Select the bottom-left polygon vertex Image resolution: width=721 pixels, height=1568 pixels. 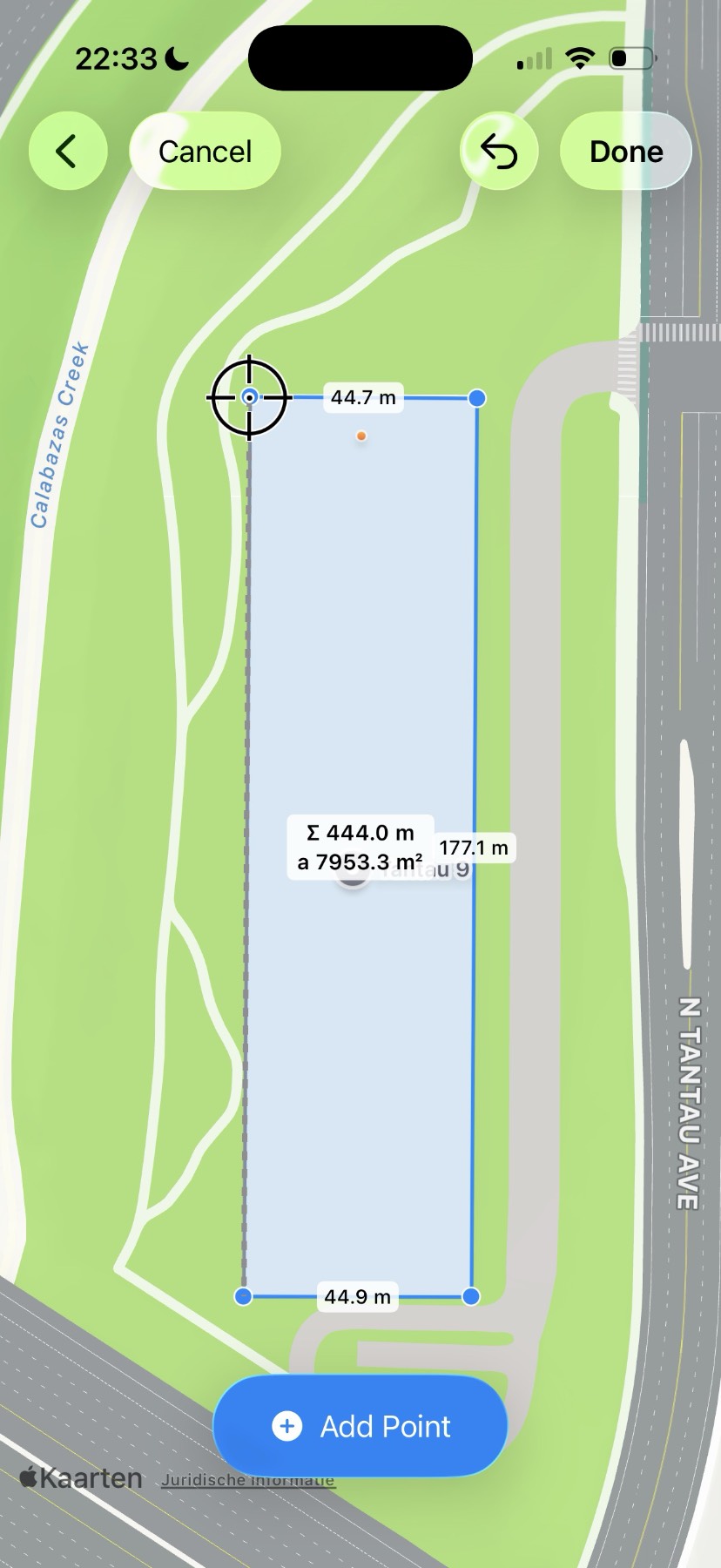pos(242,1295)
